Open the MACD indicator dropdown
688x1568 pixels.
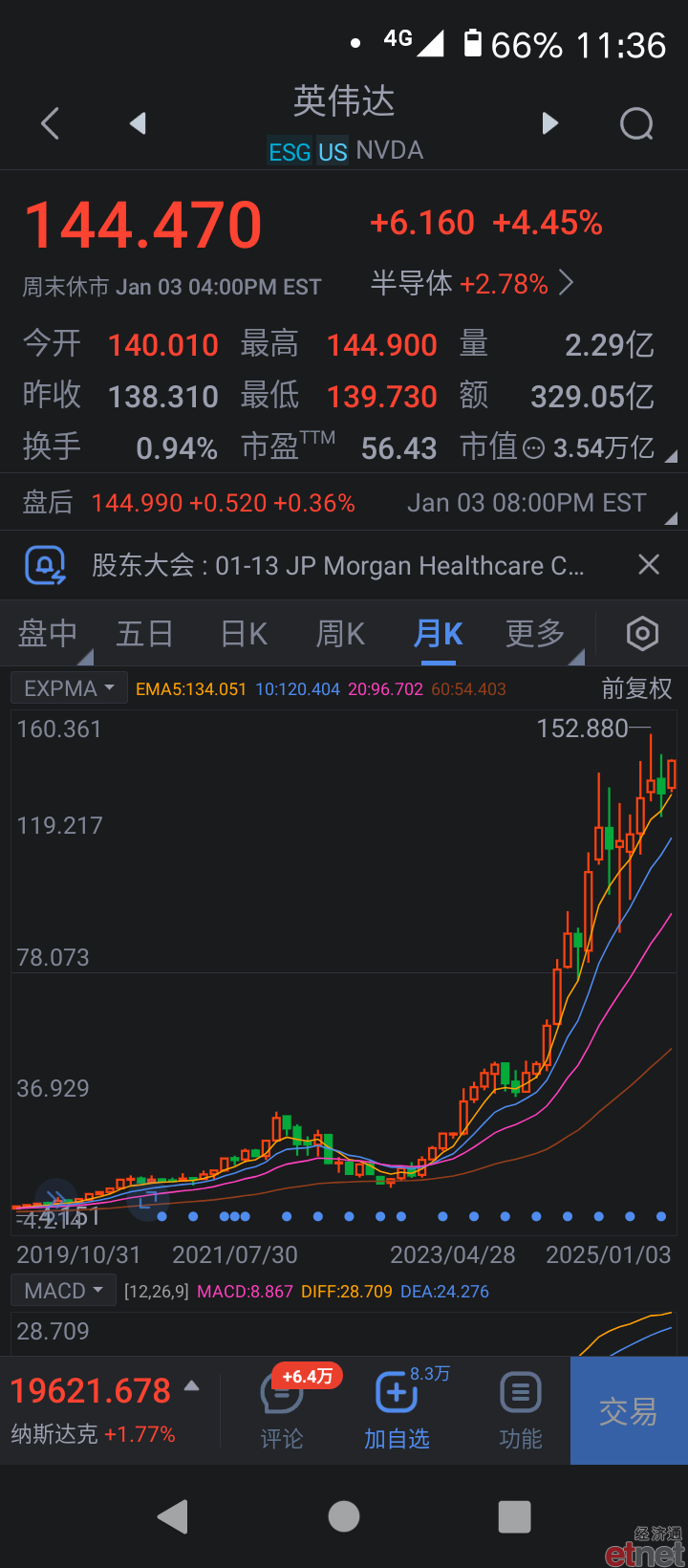[x=63, y=1291]
